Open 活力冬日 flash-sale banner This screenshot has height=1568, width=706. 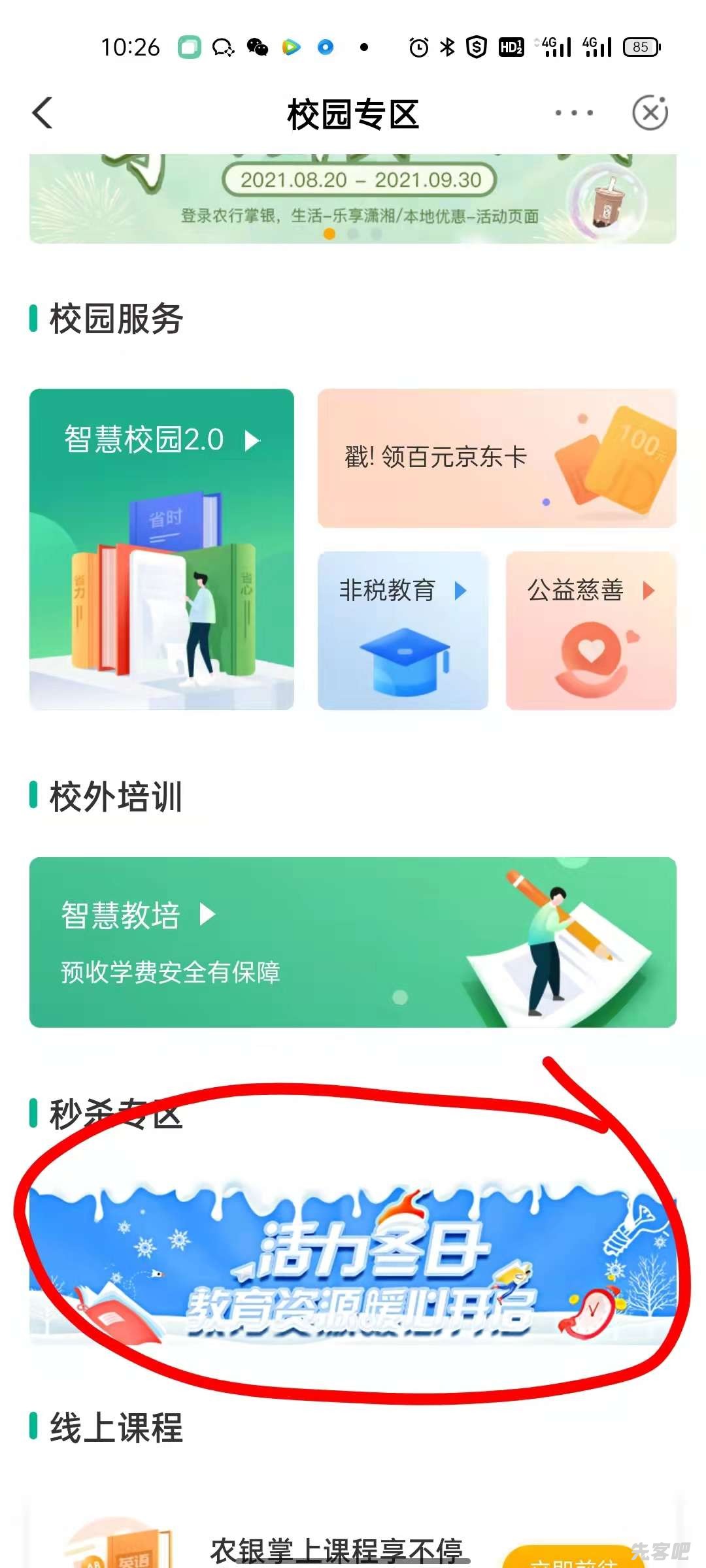point(353,1264)
